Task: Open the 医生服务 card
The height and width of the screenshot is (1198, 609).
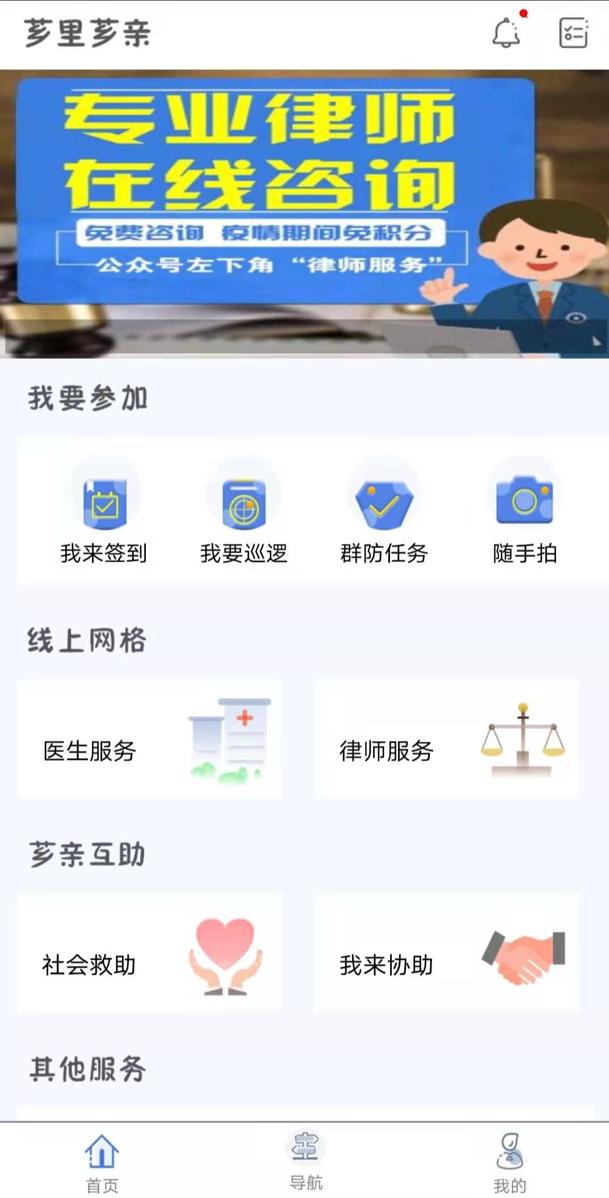Action: pos(150,739)
